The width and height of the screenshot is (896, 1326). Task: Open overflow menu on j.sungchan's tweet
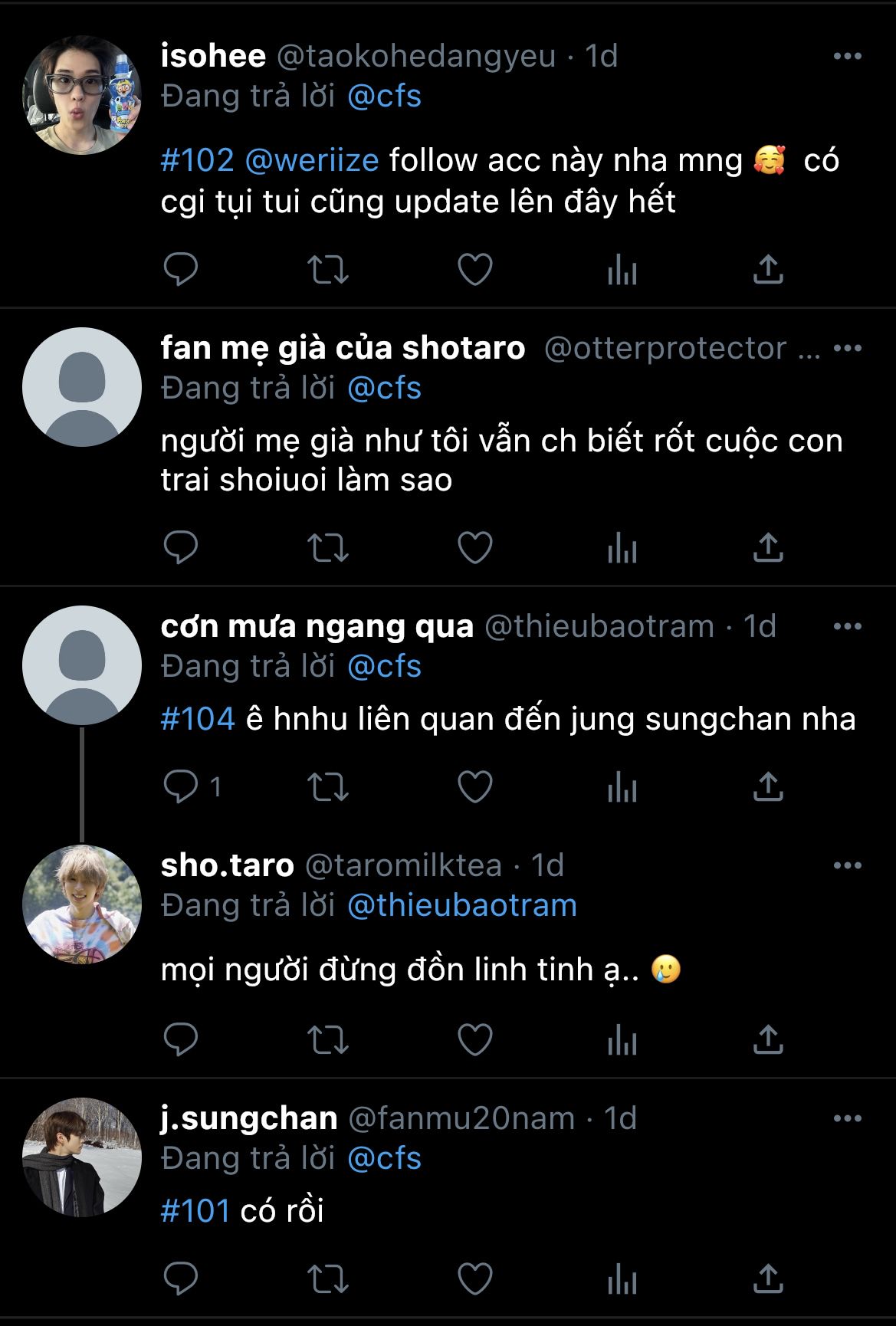pyautogui.click(x=847, y=1118)
